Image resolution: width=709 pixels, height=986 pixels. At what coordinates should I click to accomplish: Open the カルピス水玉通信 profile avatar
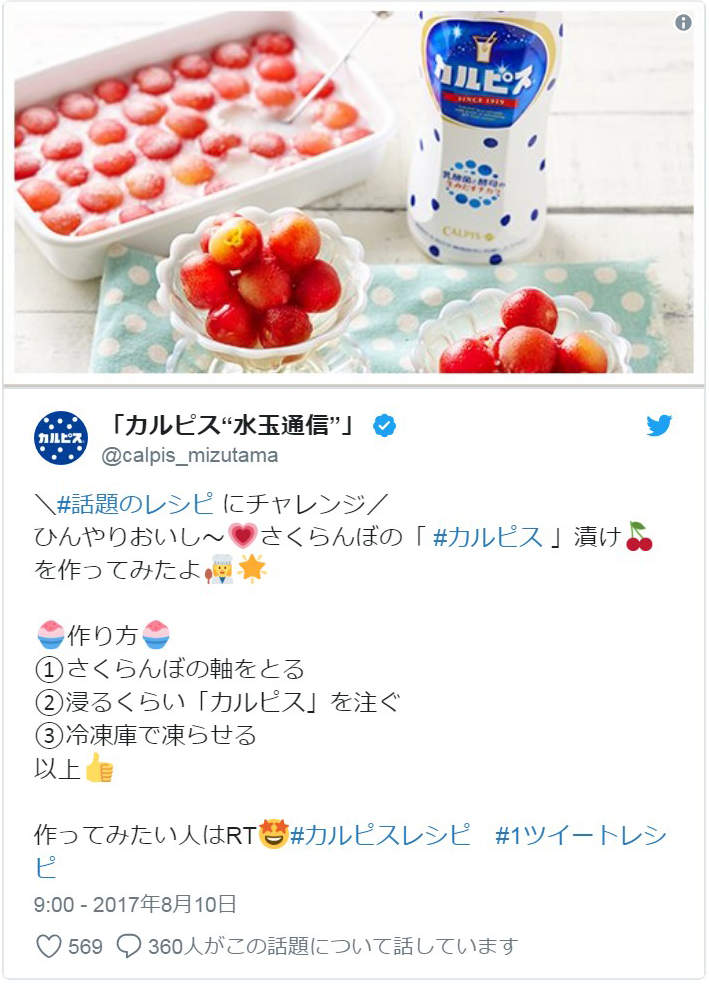(61, 437)
